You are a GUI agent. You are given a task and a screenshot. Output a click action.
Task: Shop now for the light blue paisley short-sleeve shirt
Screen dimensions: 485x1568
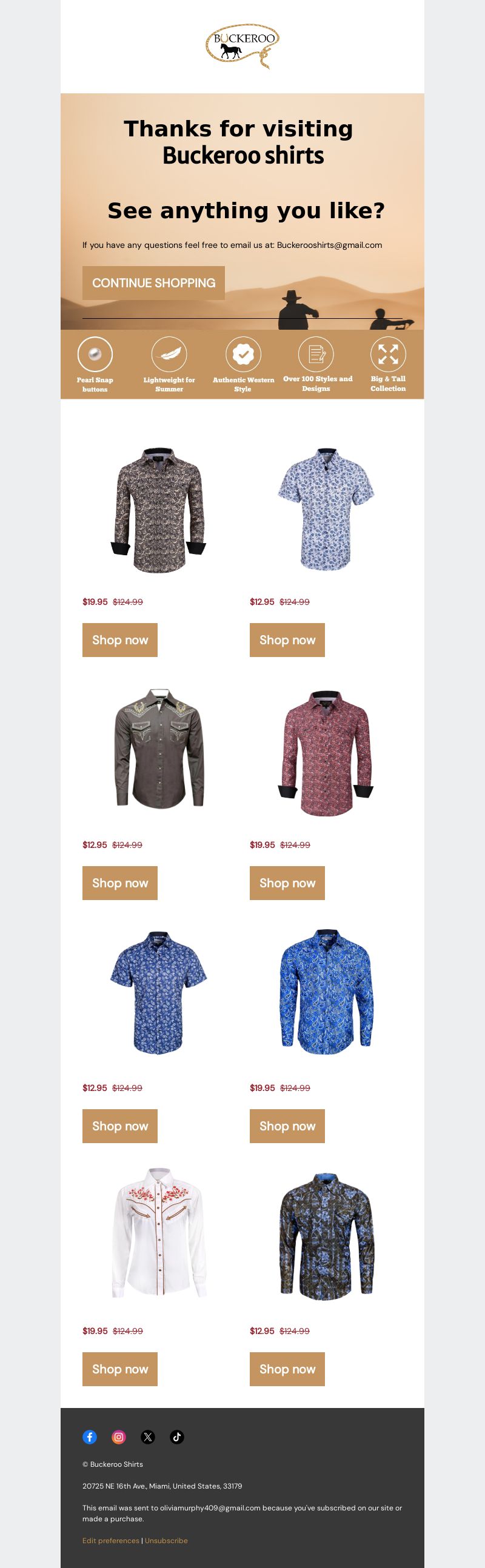pos(287,639)
